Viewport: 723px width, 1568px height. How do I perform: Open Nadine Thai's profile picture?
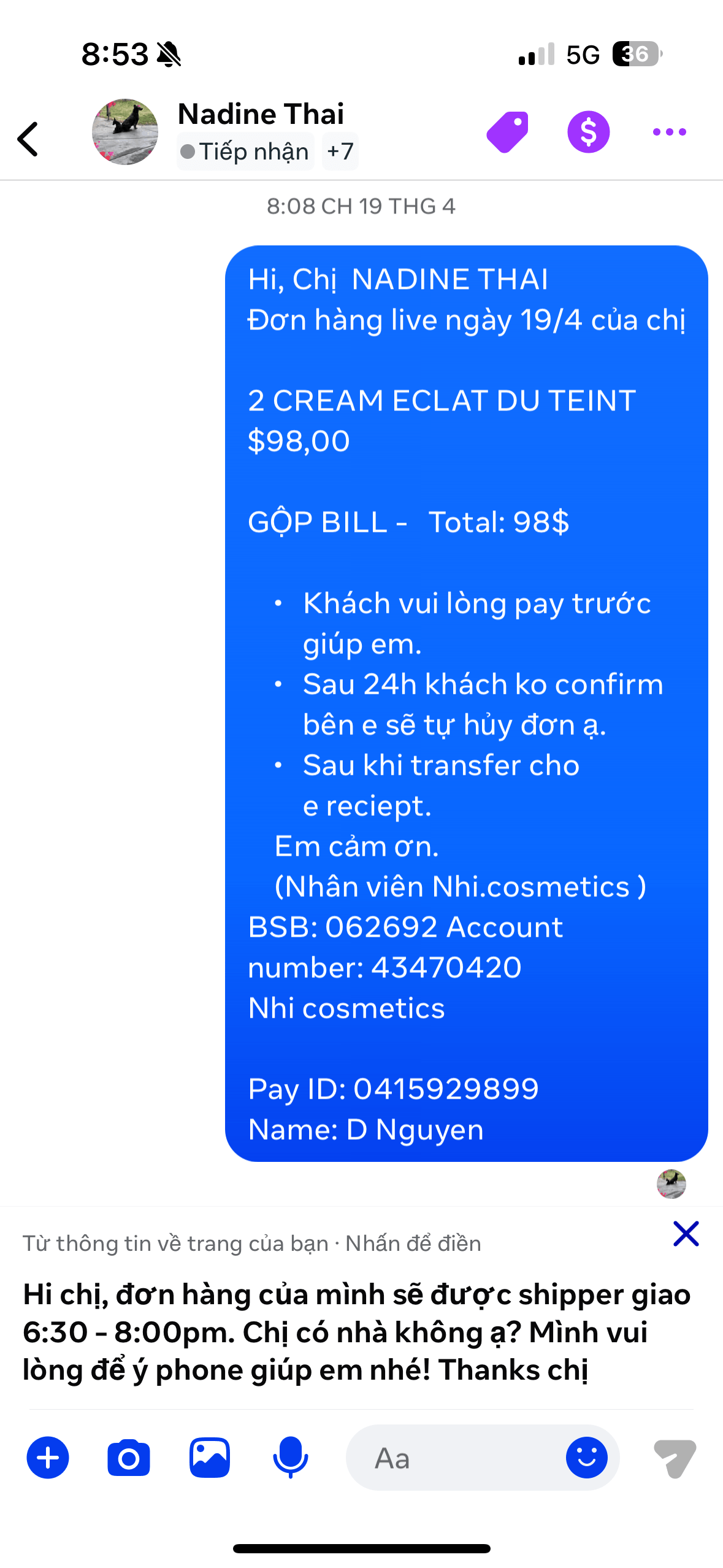point(125,132)
